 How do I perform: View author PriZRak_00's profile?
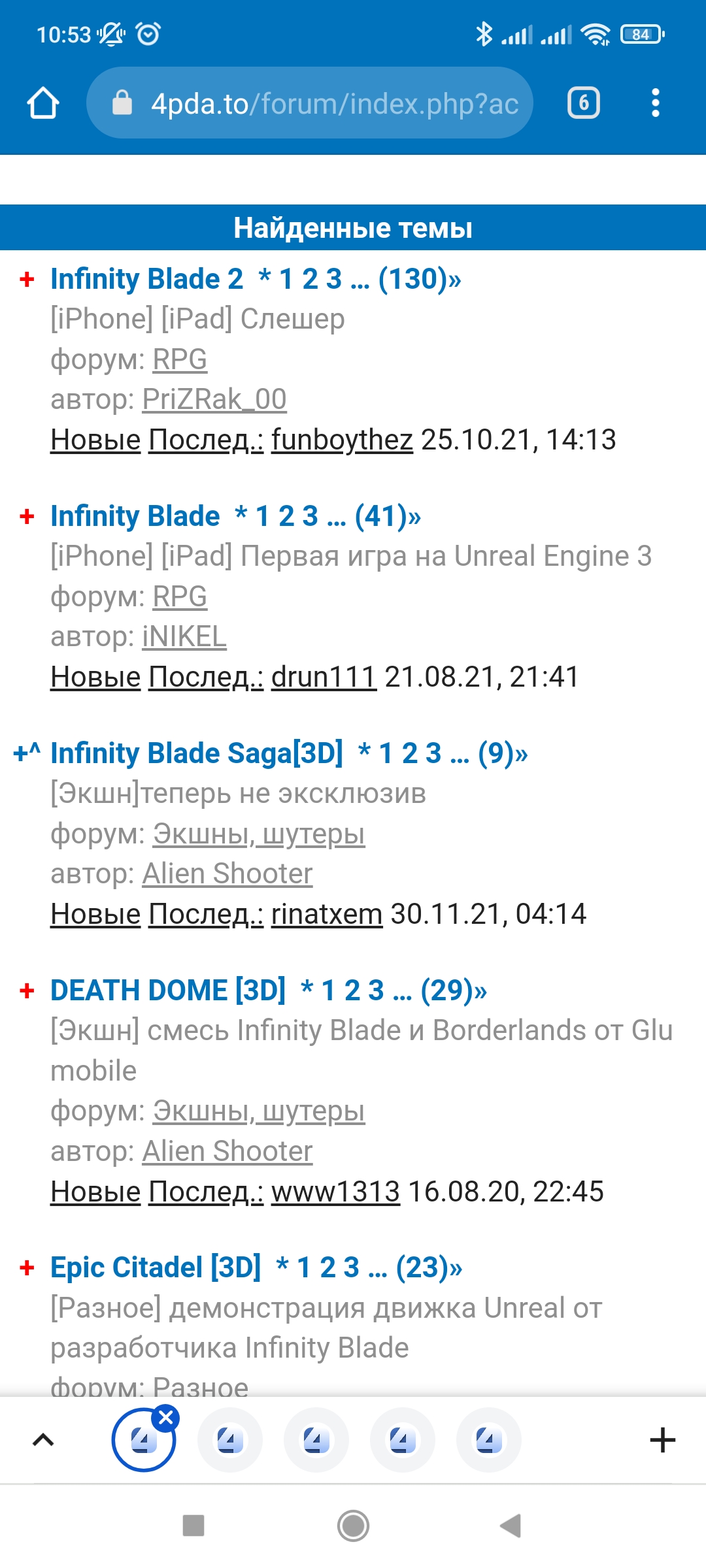(214, 399)
